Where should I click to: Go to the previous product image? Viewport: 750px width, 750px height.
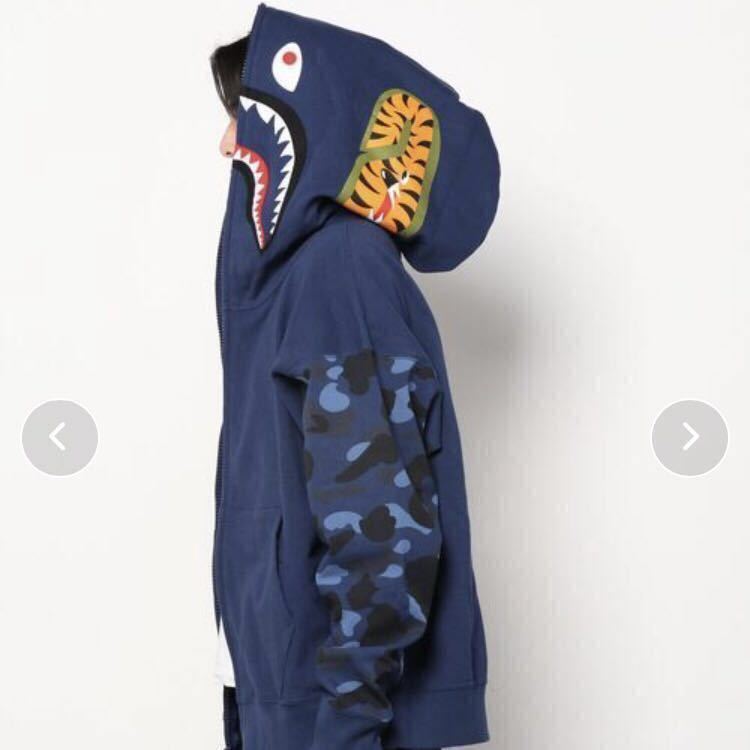click(x=60, y=437)
